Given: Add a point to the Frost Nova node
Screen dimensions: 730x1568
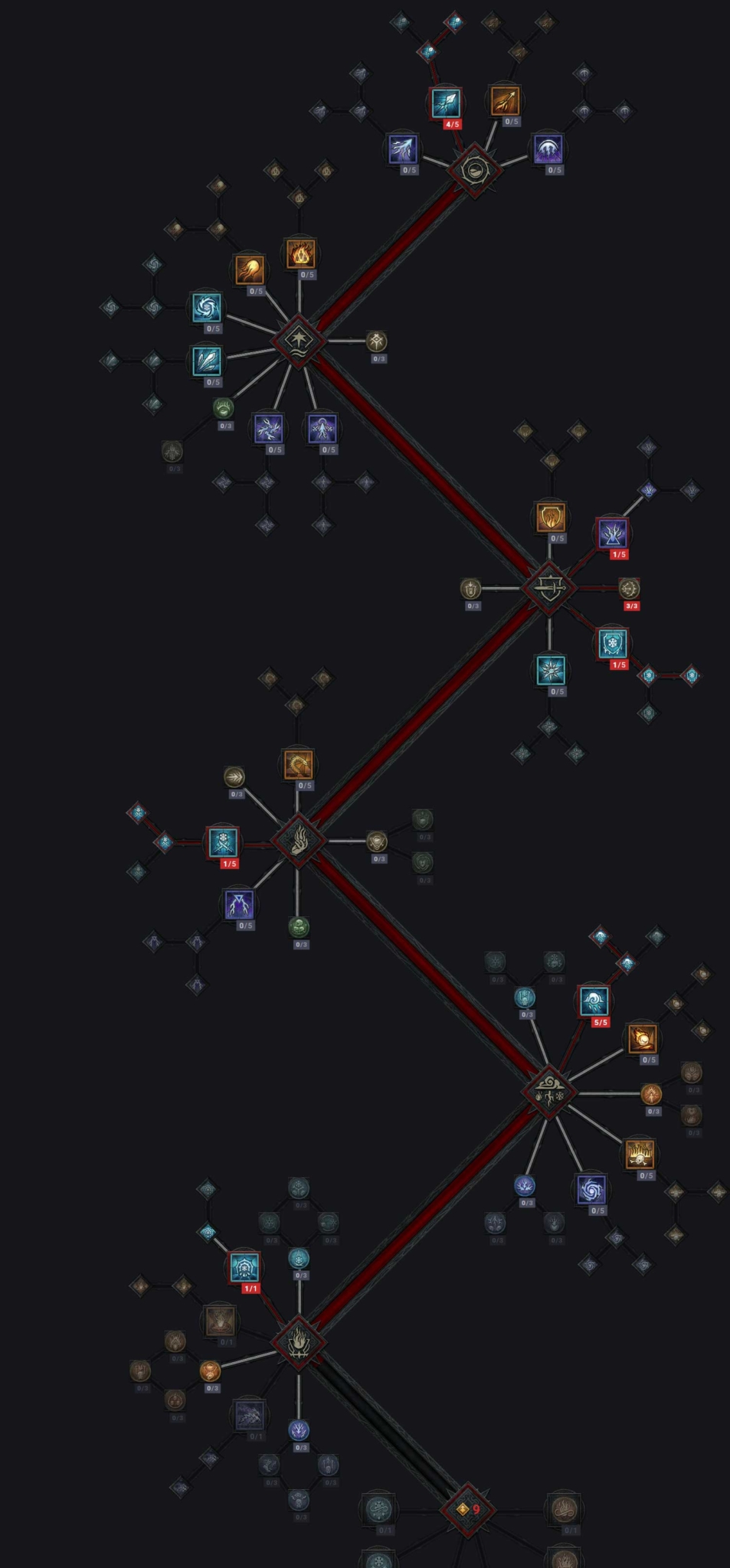Looking at the screenshot, I should click(x=550, y=671).
